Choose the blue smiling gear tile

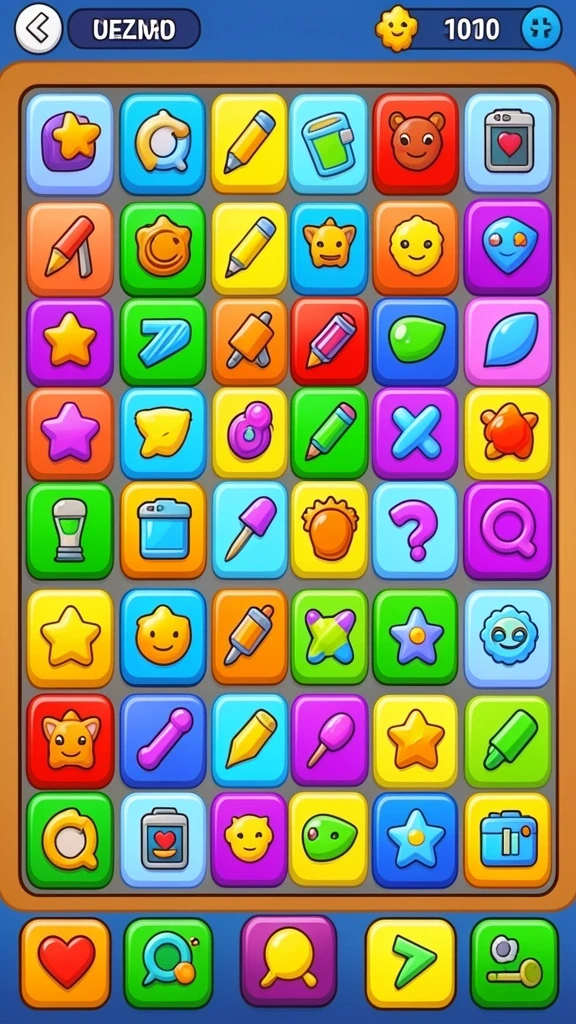(508, 637)
